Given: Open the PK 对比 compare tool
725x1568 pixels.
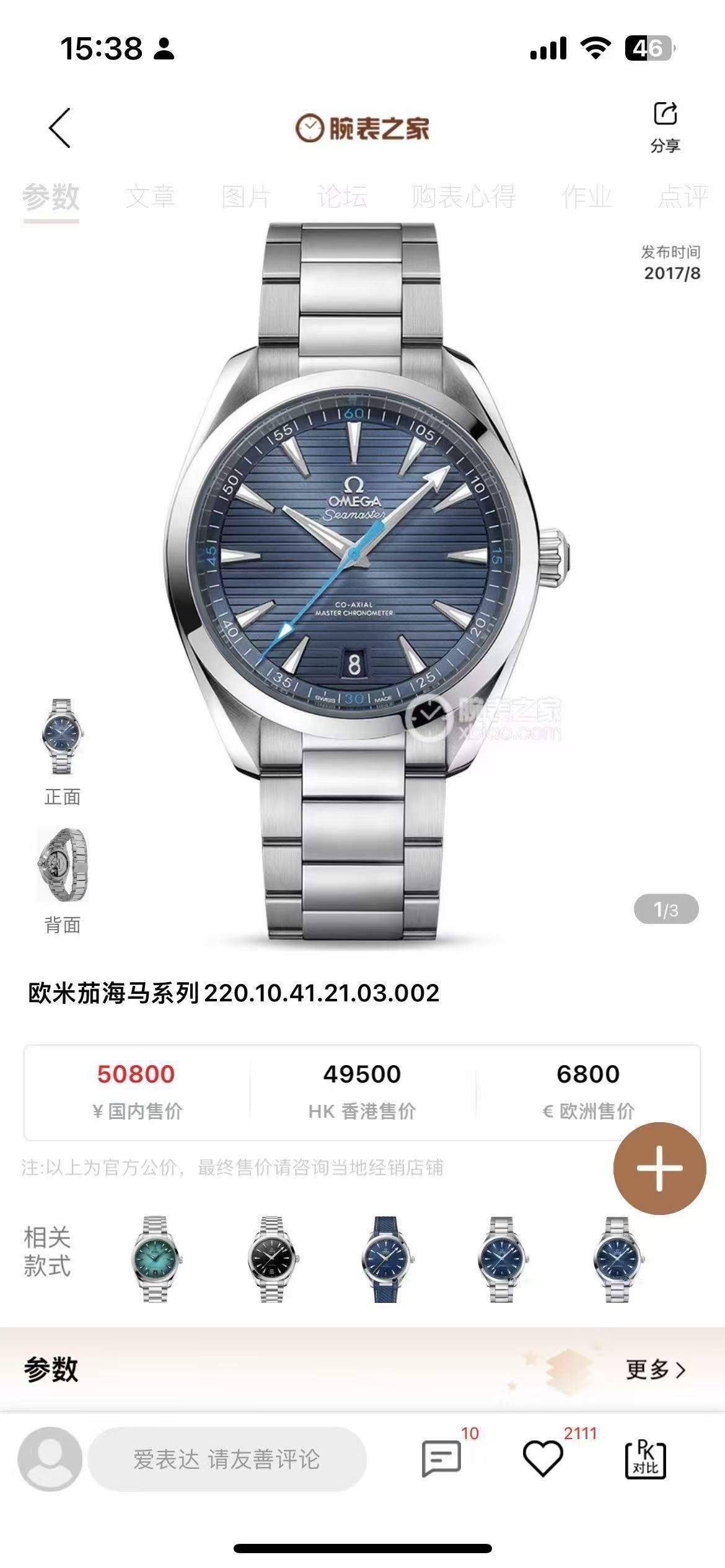Looking at the screenshot, I should (x=645, y=1459).
